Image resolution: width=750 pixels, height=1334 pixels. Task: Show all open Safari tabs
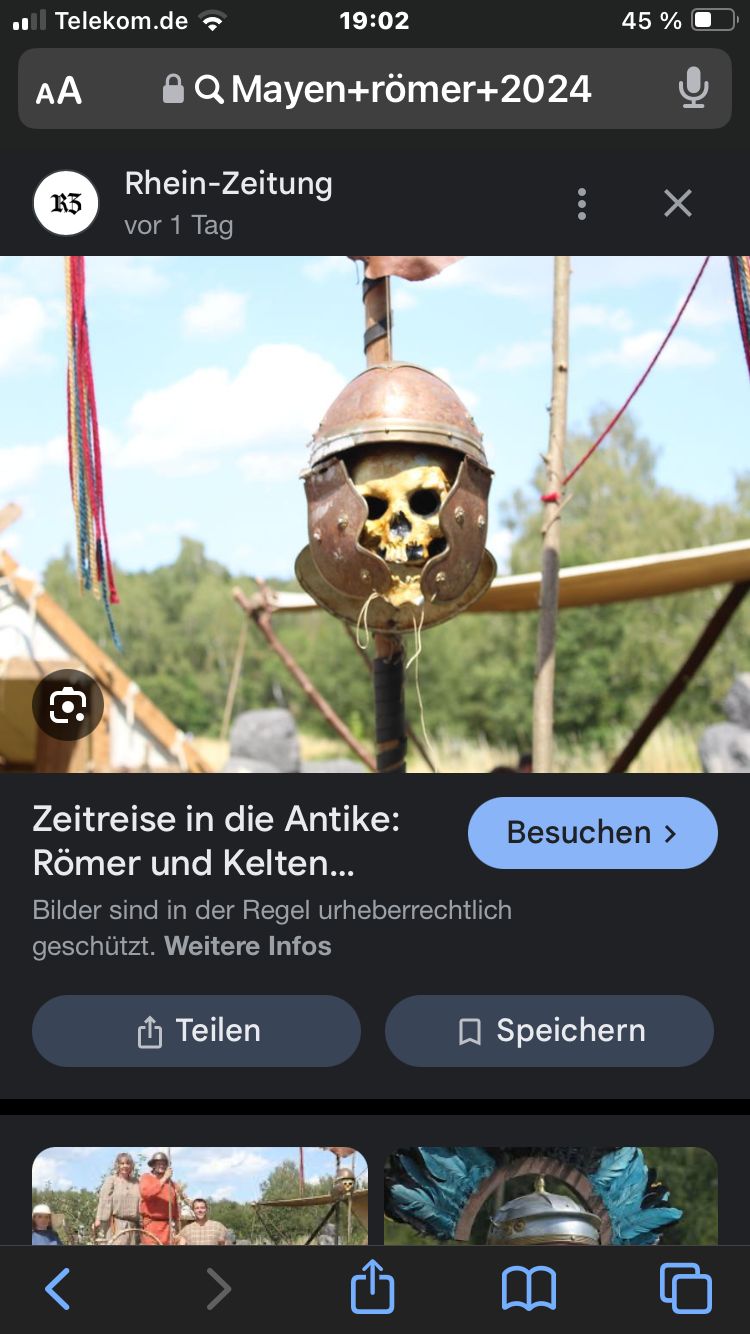pyautogui.click(x=686, y=1289)
